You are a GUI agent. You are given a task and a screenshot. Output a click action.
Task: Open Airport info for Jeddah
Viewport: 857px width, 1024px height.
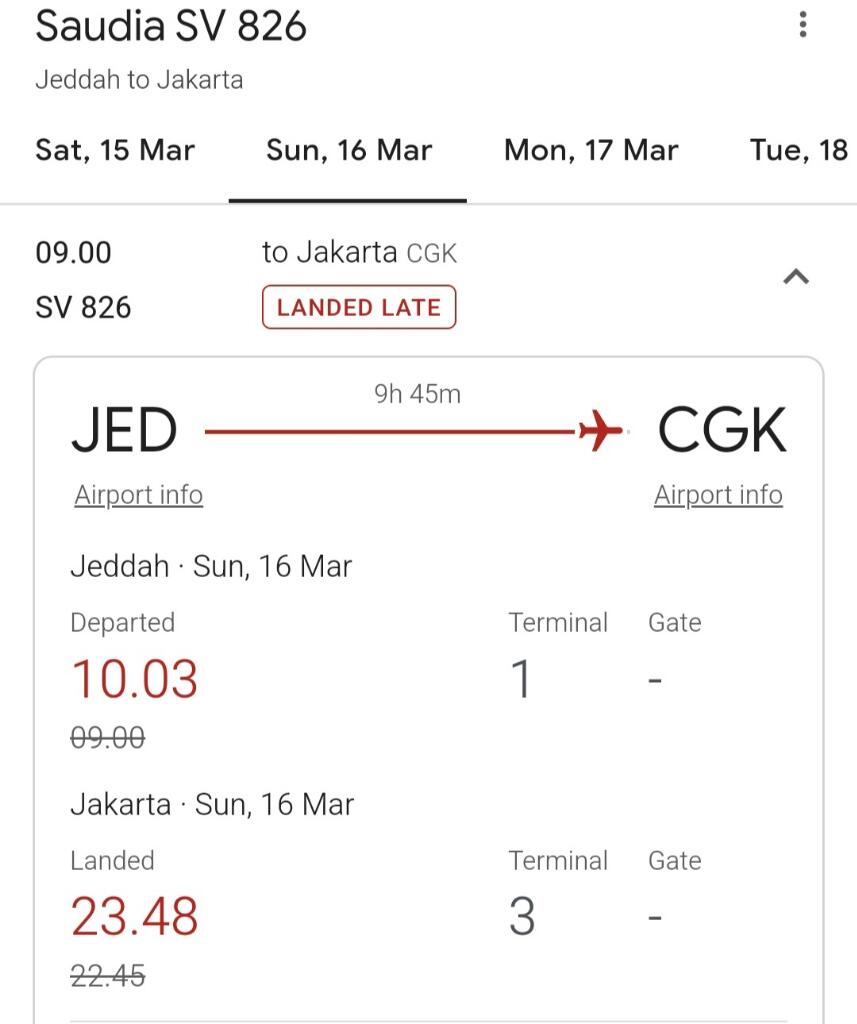pyautogui.click(x=137, y=494)
